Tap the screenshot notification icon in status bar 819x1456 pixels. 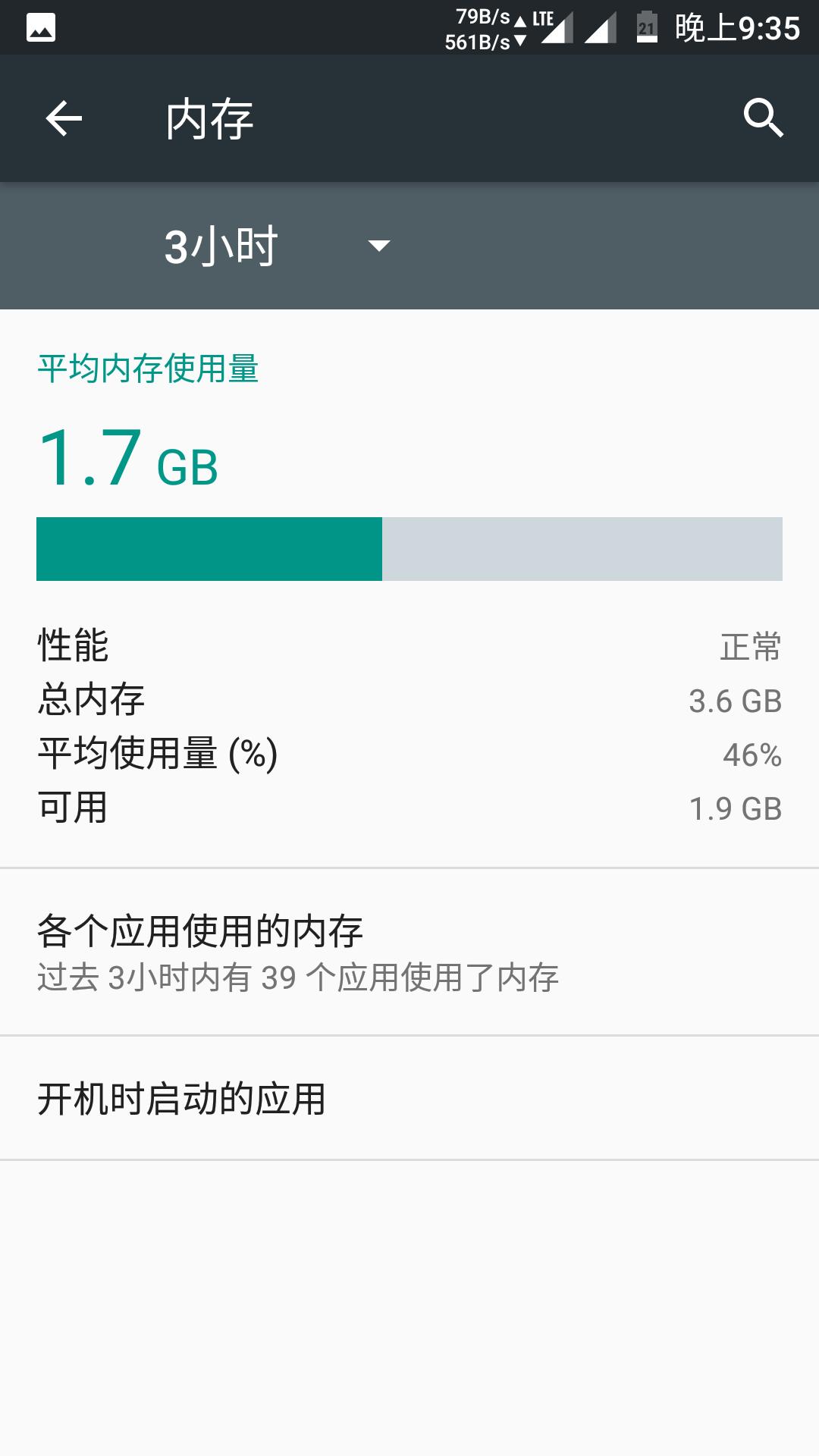(42, 25)
